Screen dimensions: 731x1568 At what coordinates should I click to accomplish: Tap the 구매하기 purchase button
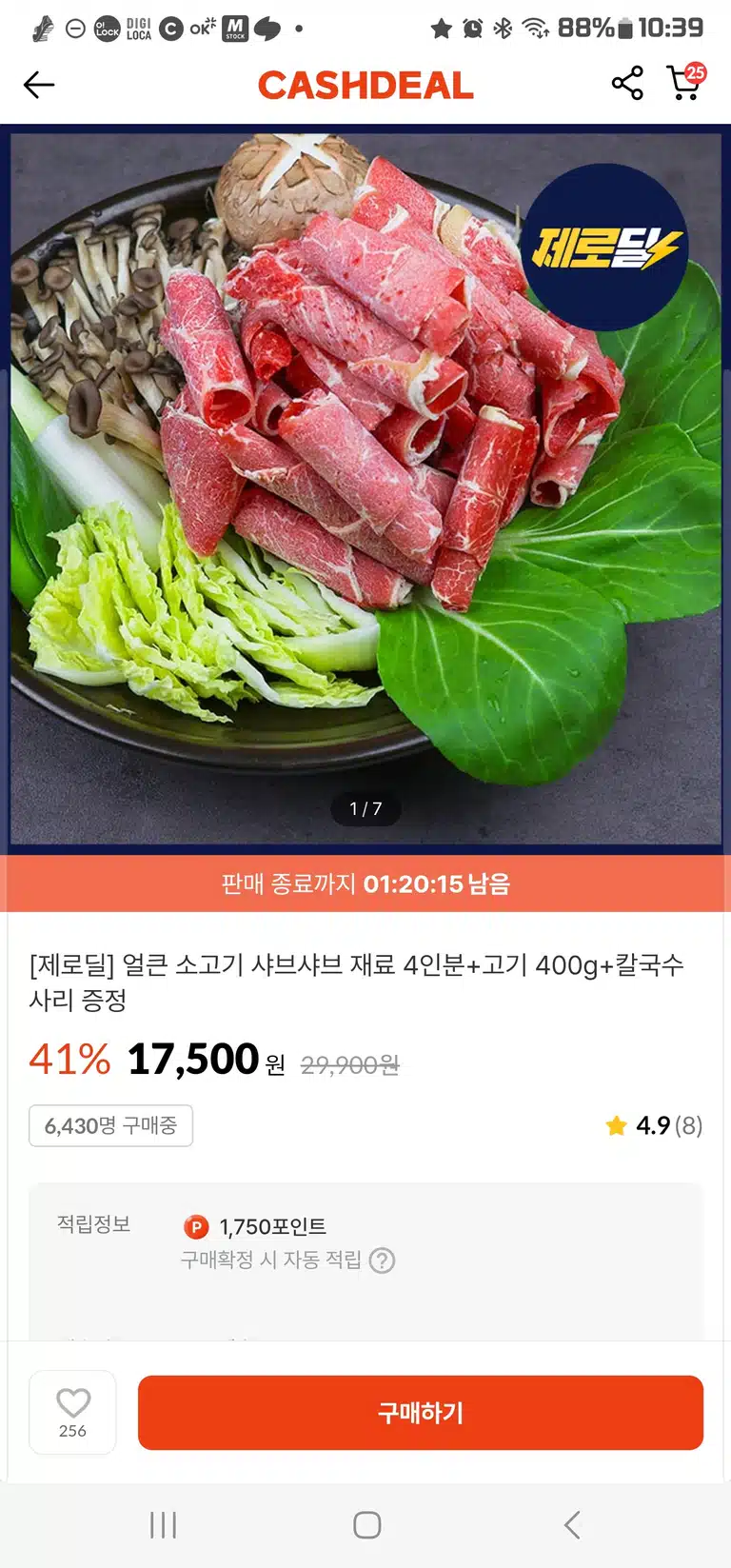421,1413
